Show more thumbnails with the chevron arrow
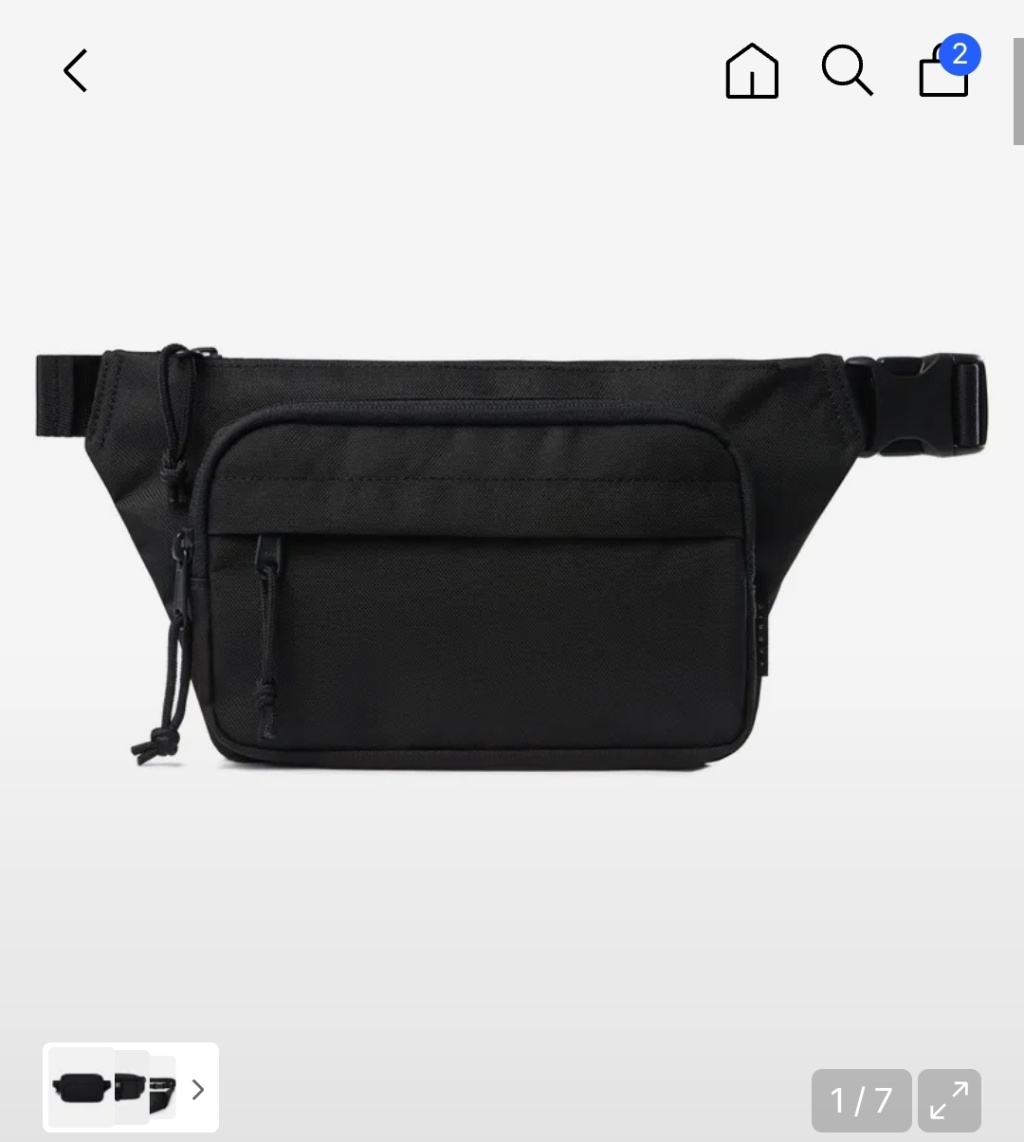This screenshot has width=1024, height=1142. coord(198,1089)
